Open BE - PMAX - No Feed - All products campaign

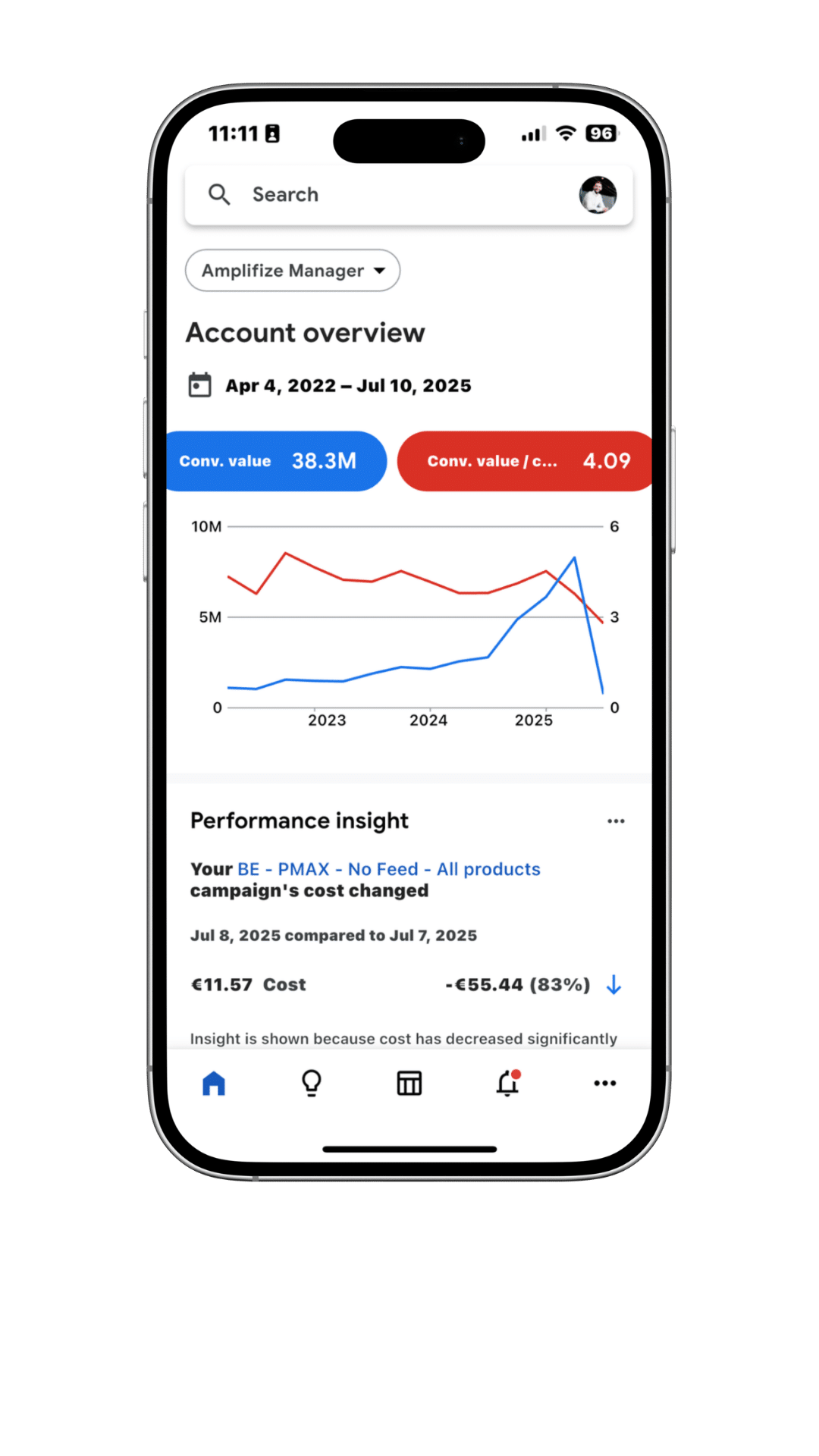[x=389, y=869]
